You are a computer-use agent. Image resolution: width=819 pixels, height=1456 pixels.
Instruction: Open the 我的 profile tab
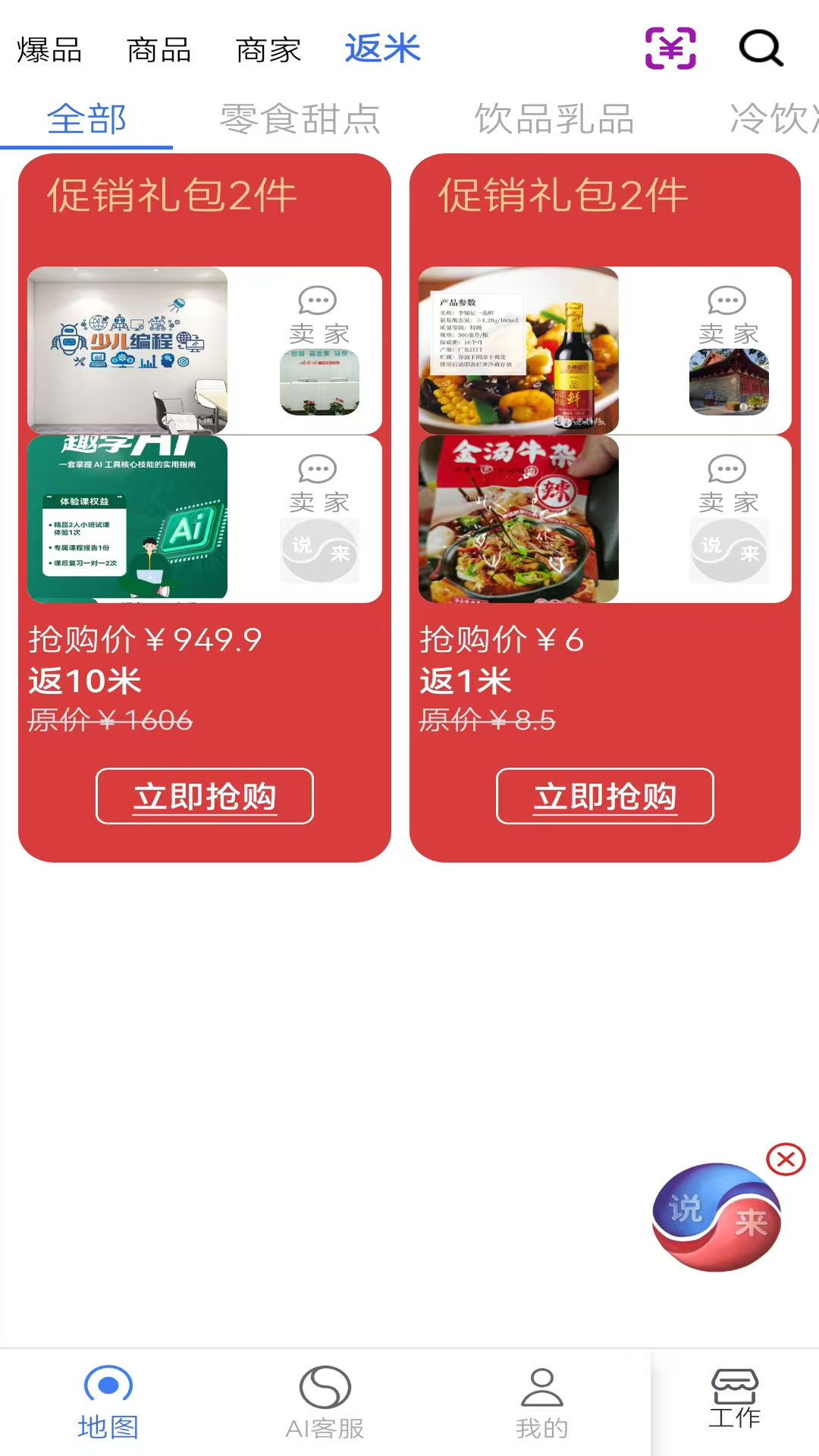click(x=541, y=1403)
